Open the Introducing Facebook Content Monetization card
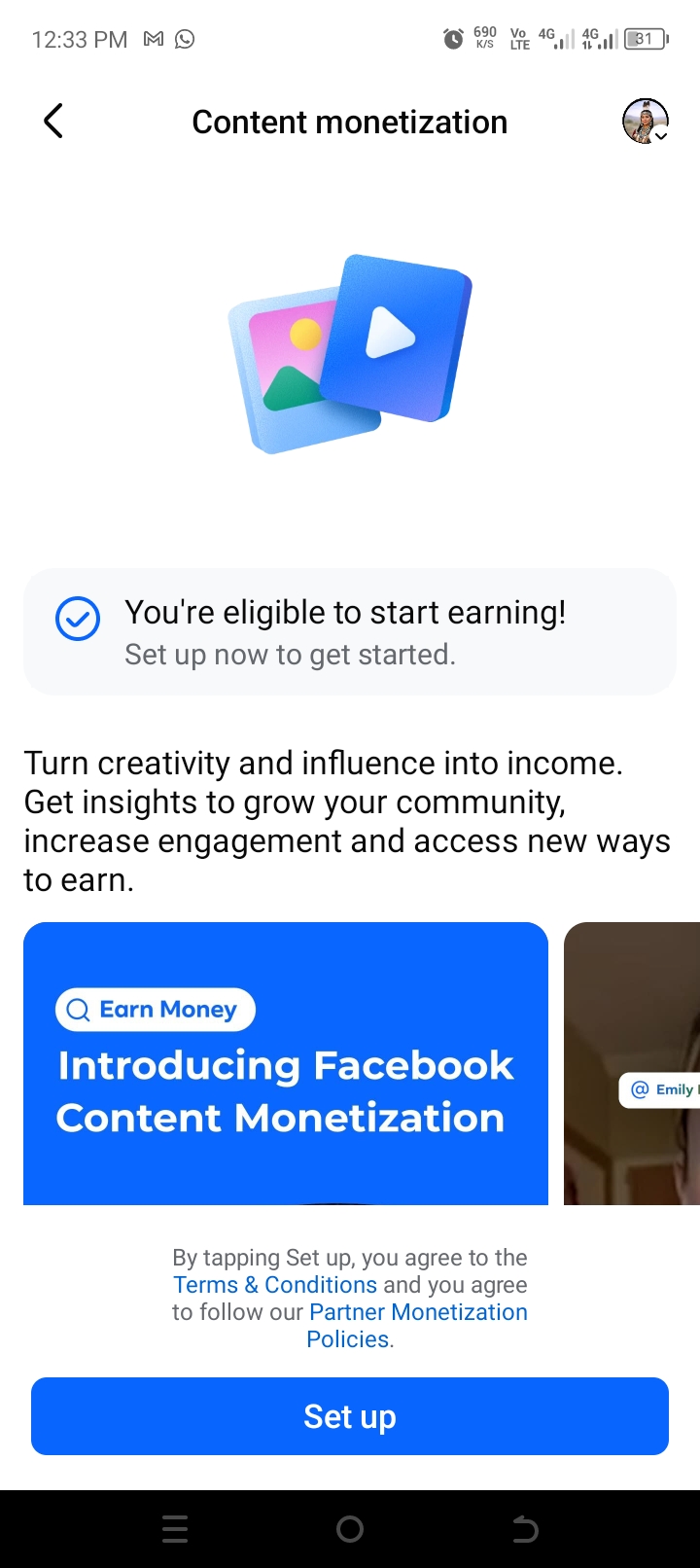Screen dimensions: 700x1568 pyautogui.click(x=286, y=1063)
